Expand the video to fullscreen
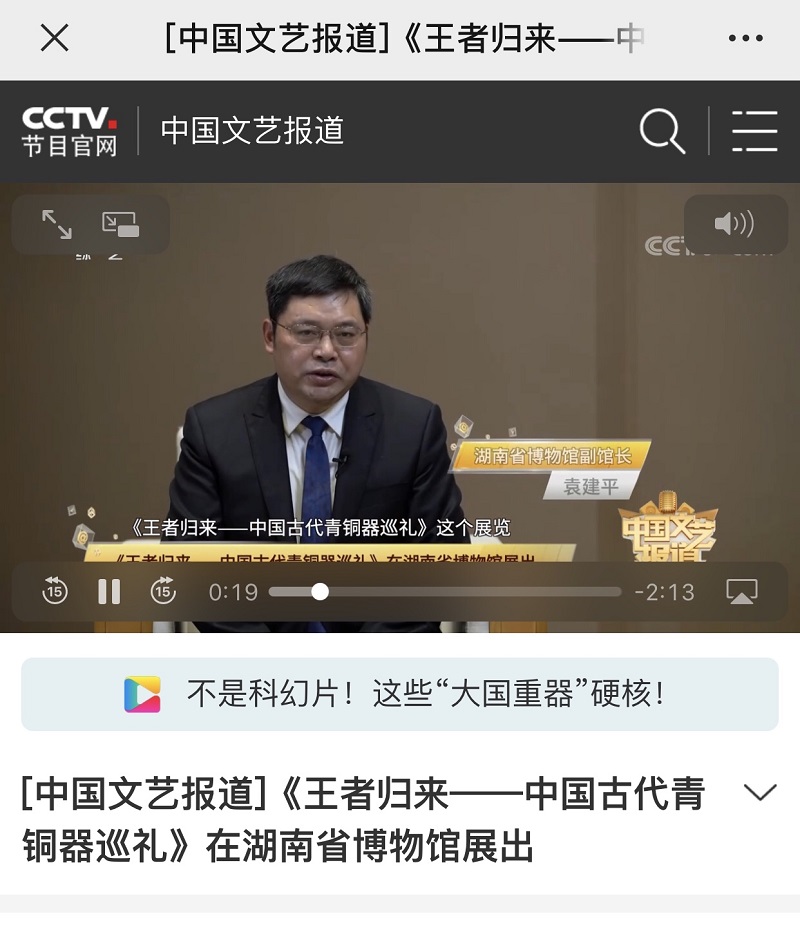Image resolution: width=800 pixels, height=941 pixels. pyautogui.click(x=57, y=224)
